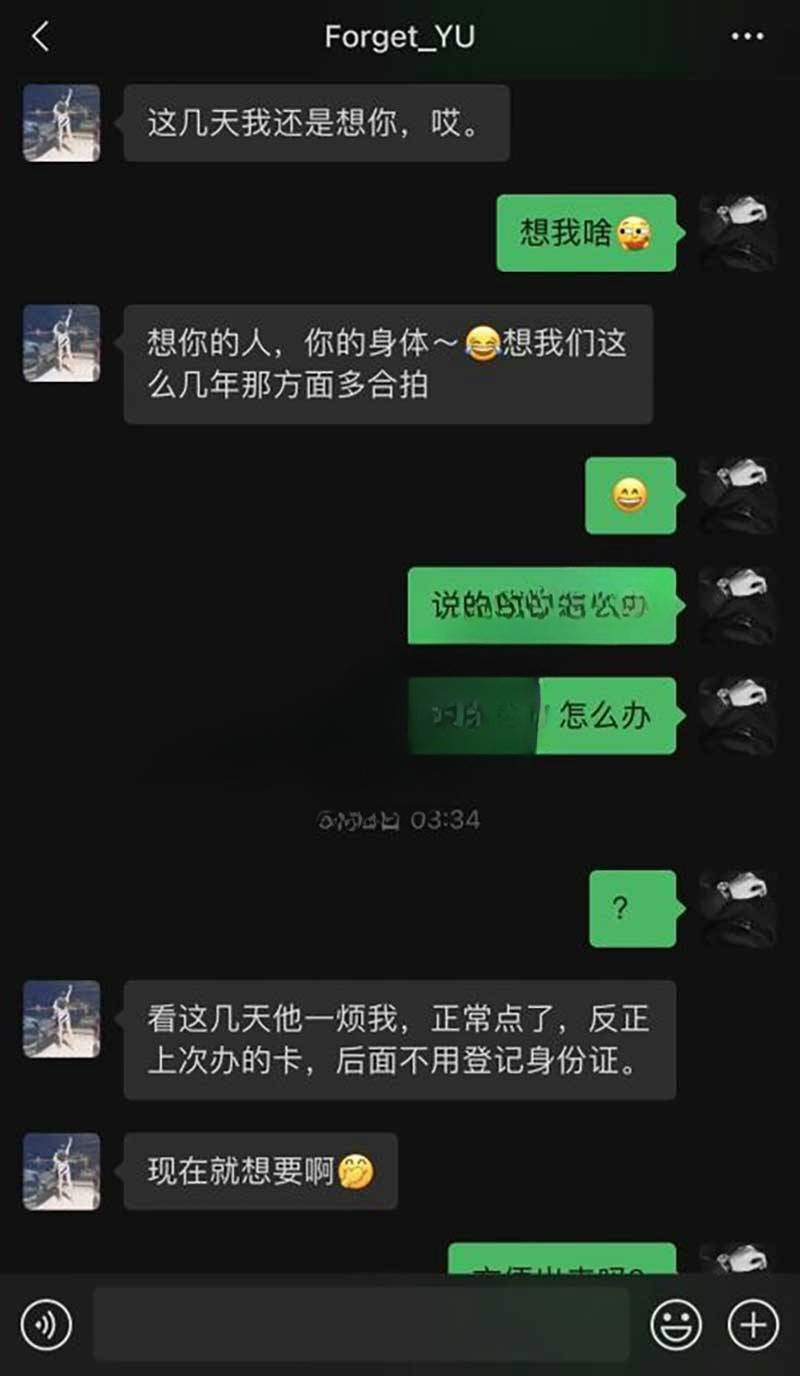Go back from the Forget_YU chat
The image size is (800, 1376).
40,38
